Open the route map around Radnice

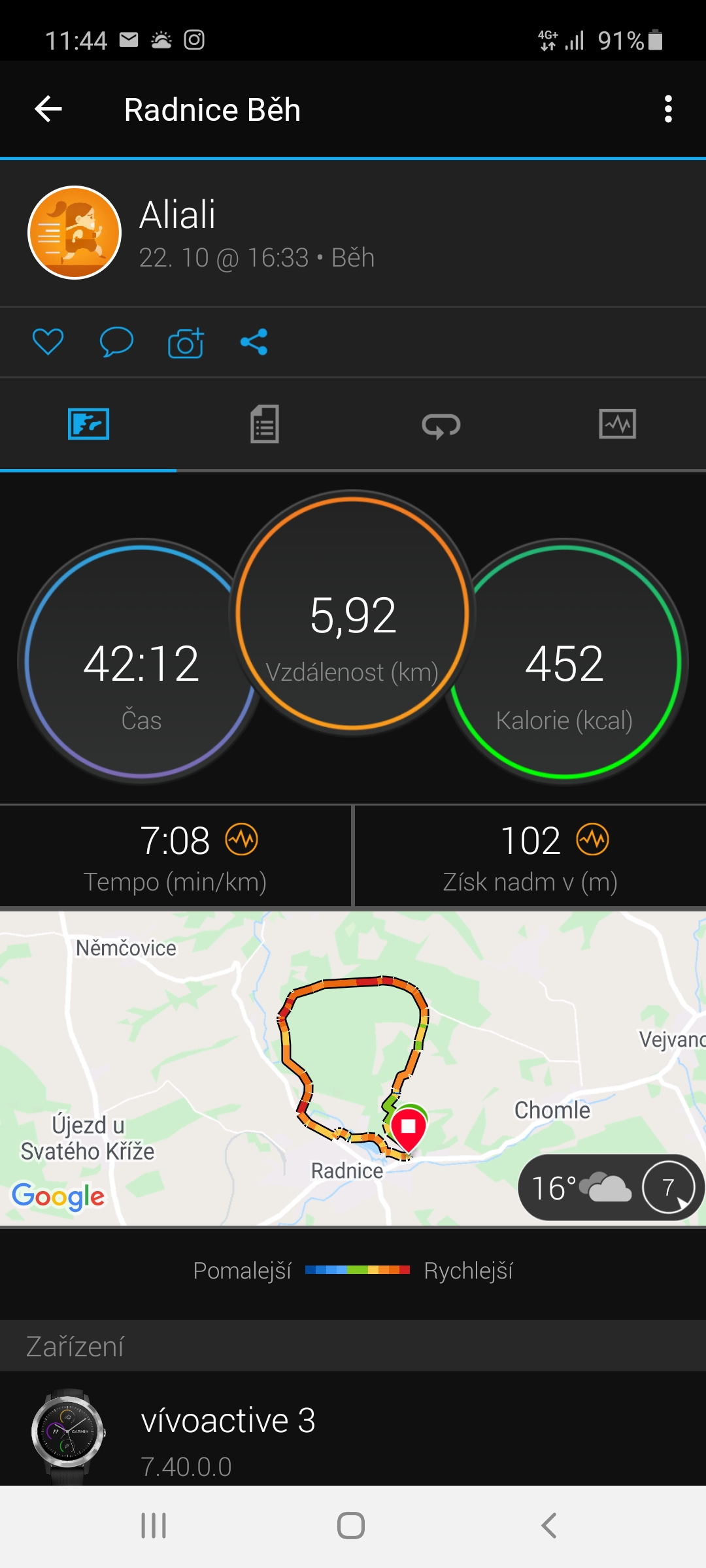tap(353, 1068)
